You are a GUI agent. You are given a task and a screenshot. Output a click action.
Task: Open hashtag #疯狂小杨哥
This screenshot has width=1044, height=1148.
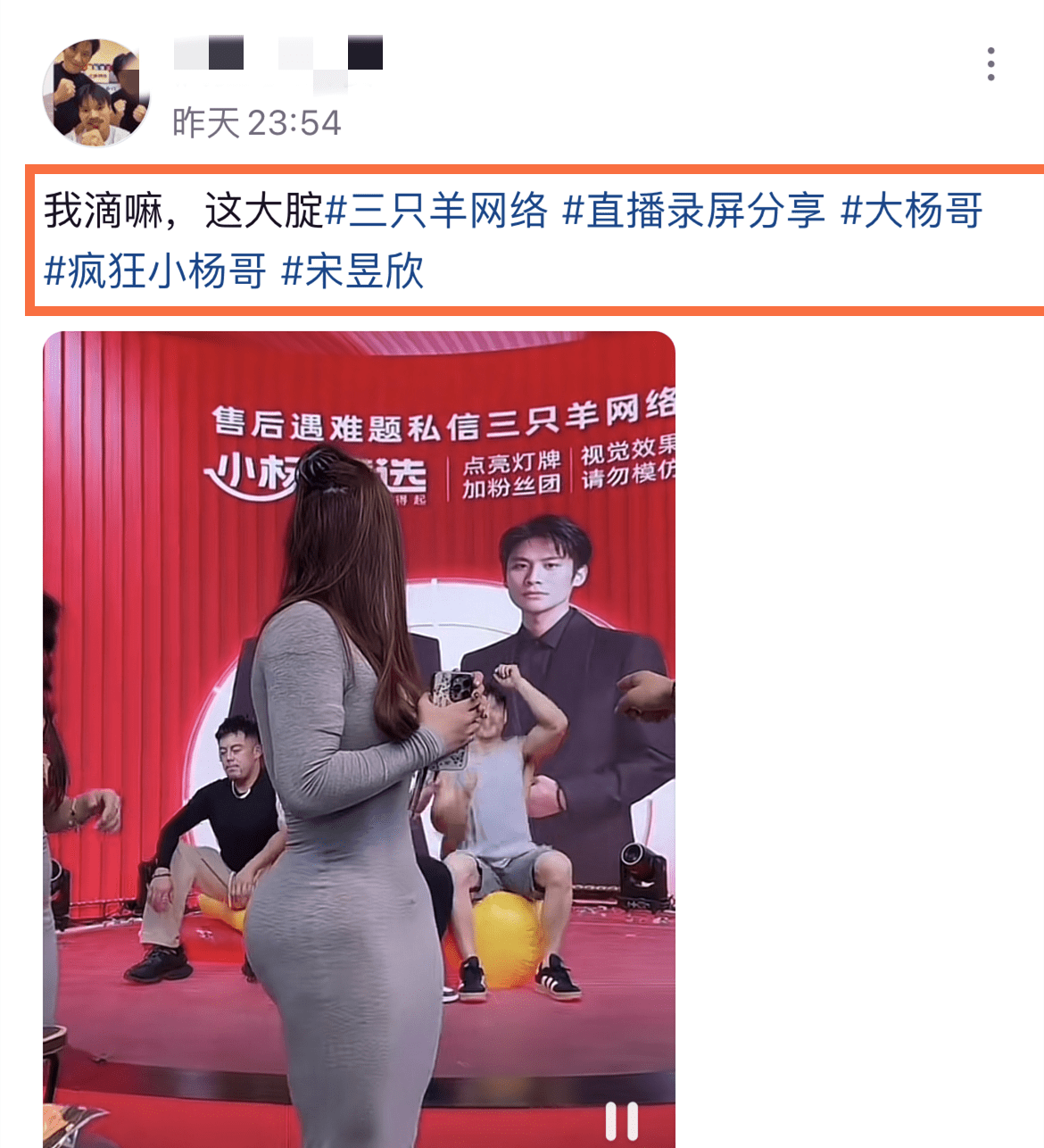click(155, 270)
